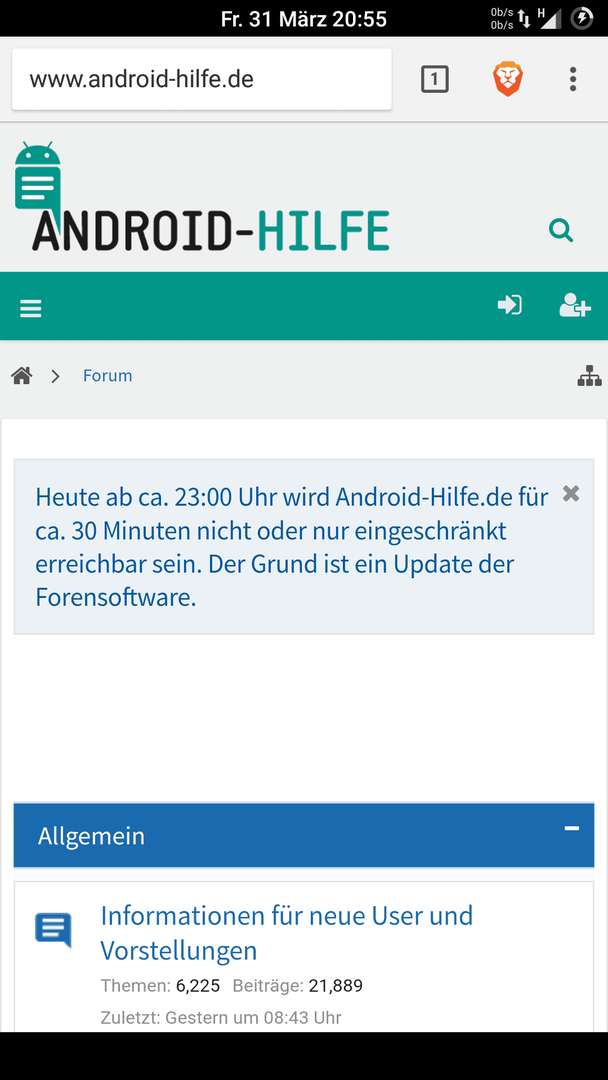Screen dimensions: 608x1080
Task: Go to the home breadcrumb icon
Action: (x=22, y=376)
